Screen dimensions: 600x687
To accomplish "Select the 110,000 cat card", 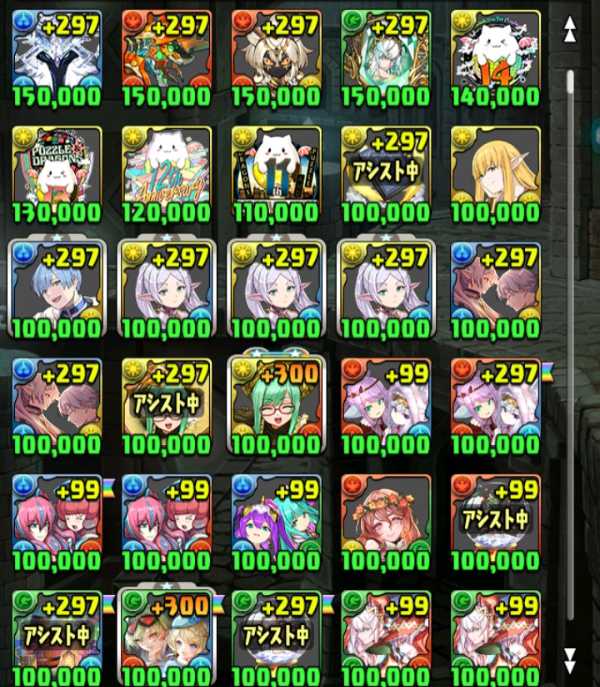I will (275, 170).
